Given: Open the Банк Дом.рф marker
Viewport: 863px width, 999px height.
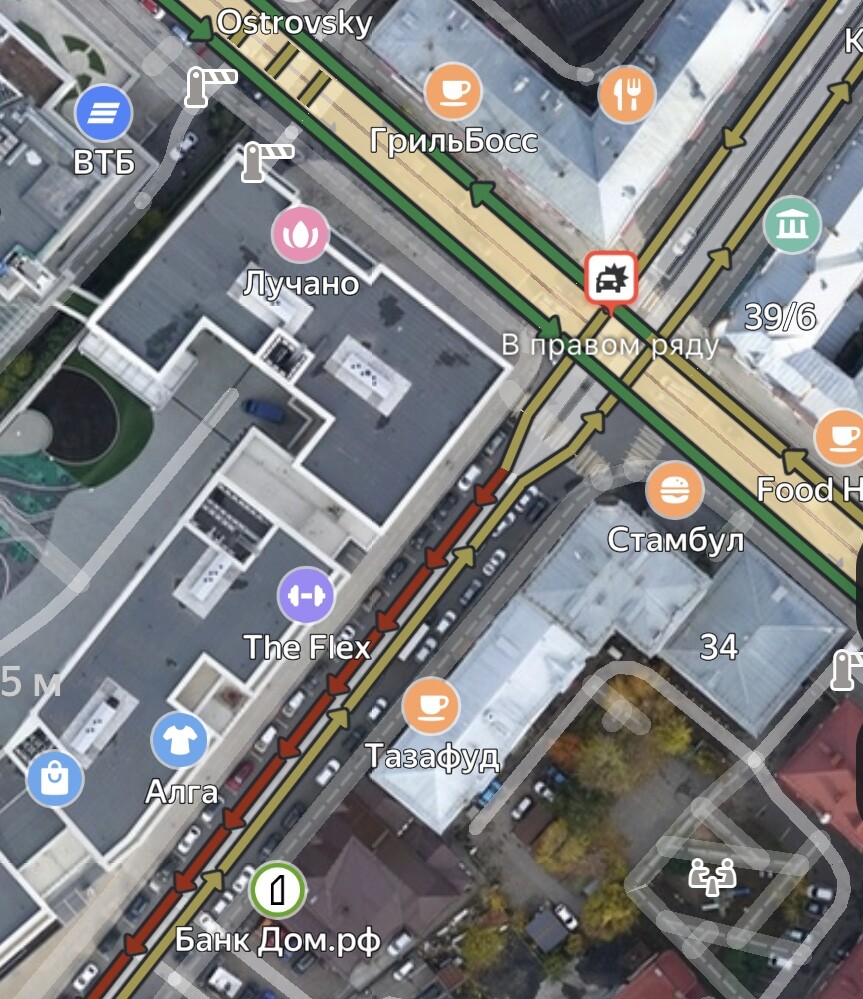Looking at the screenshot, I should click(x=277, y=889).
